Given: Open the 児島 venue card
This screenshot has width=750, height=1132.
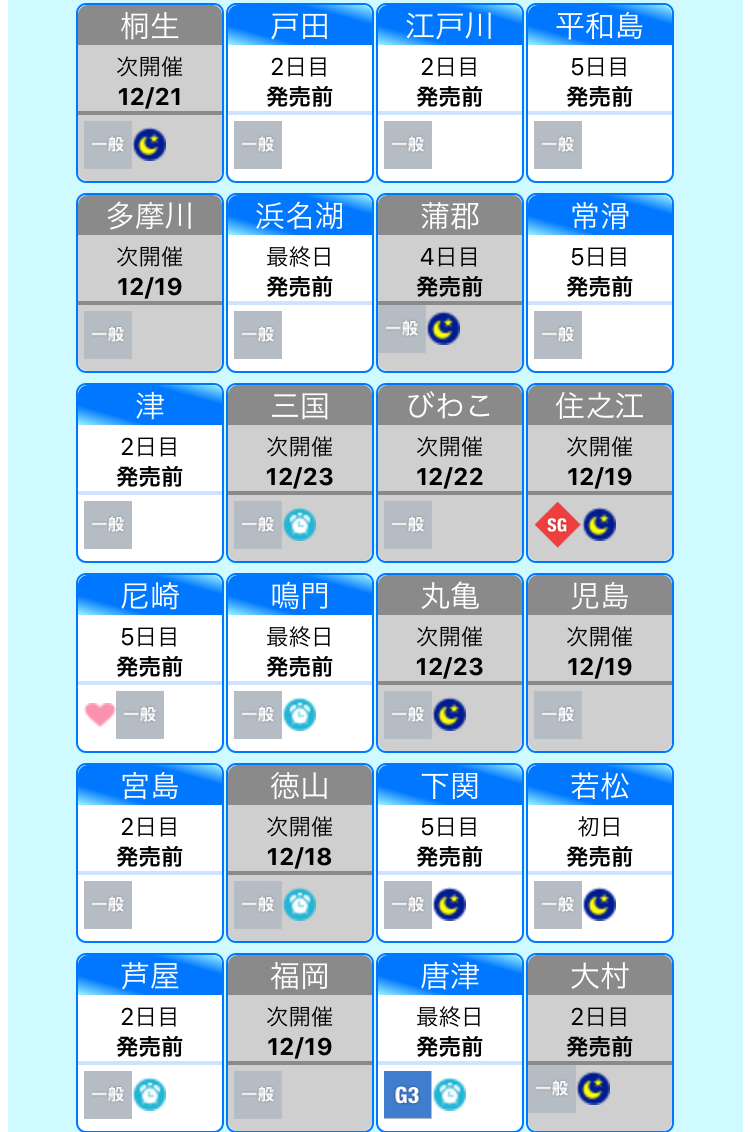Looking at the screenshot, I should (600, 663).
